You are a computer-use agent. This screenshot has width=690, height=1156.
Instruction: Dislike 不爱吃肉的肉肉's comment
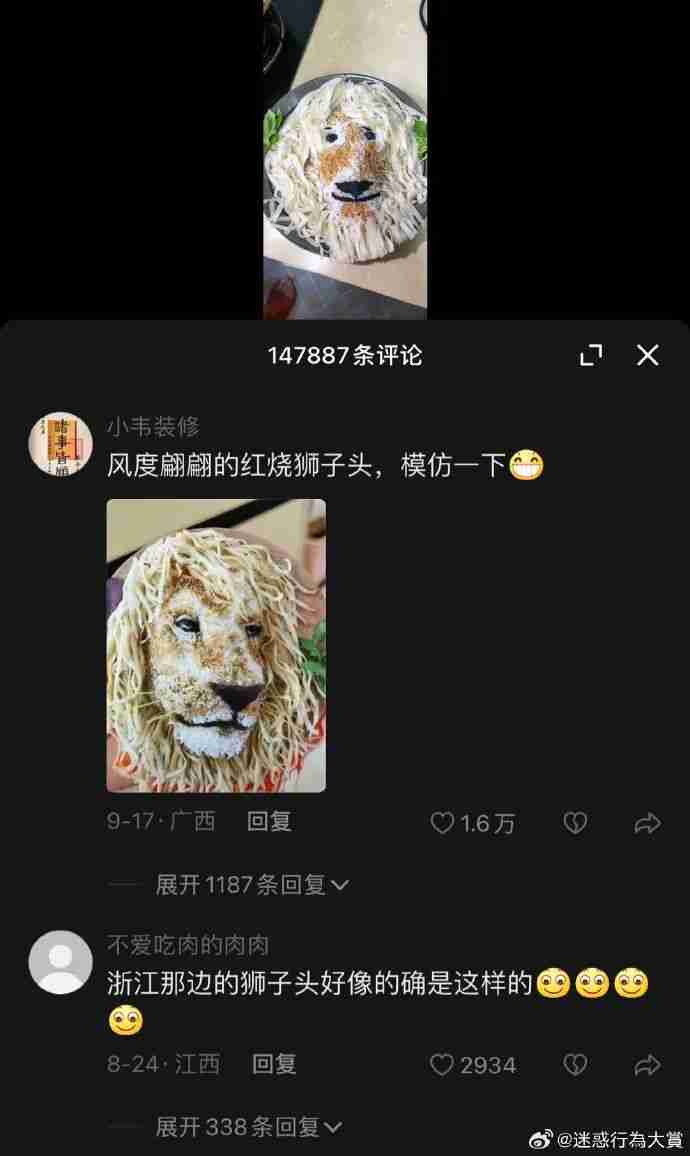575,1065
